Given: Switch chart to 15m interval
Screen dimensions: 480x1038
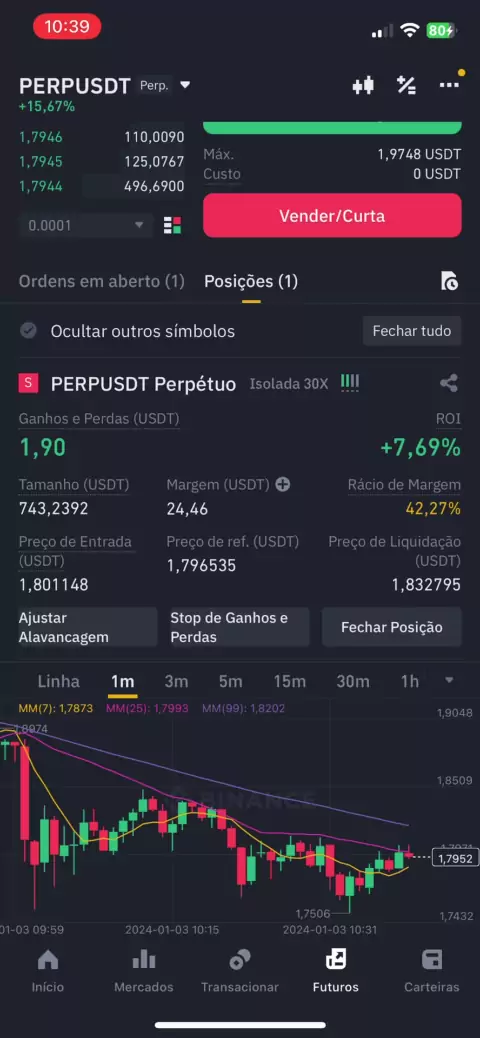Looking at the screenshot, I should point(290,681).
